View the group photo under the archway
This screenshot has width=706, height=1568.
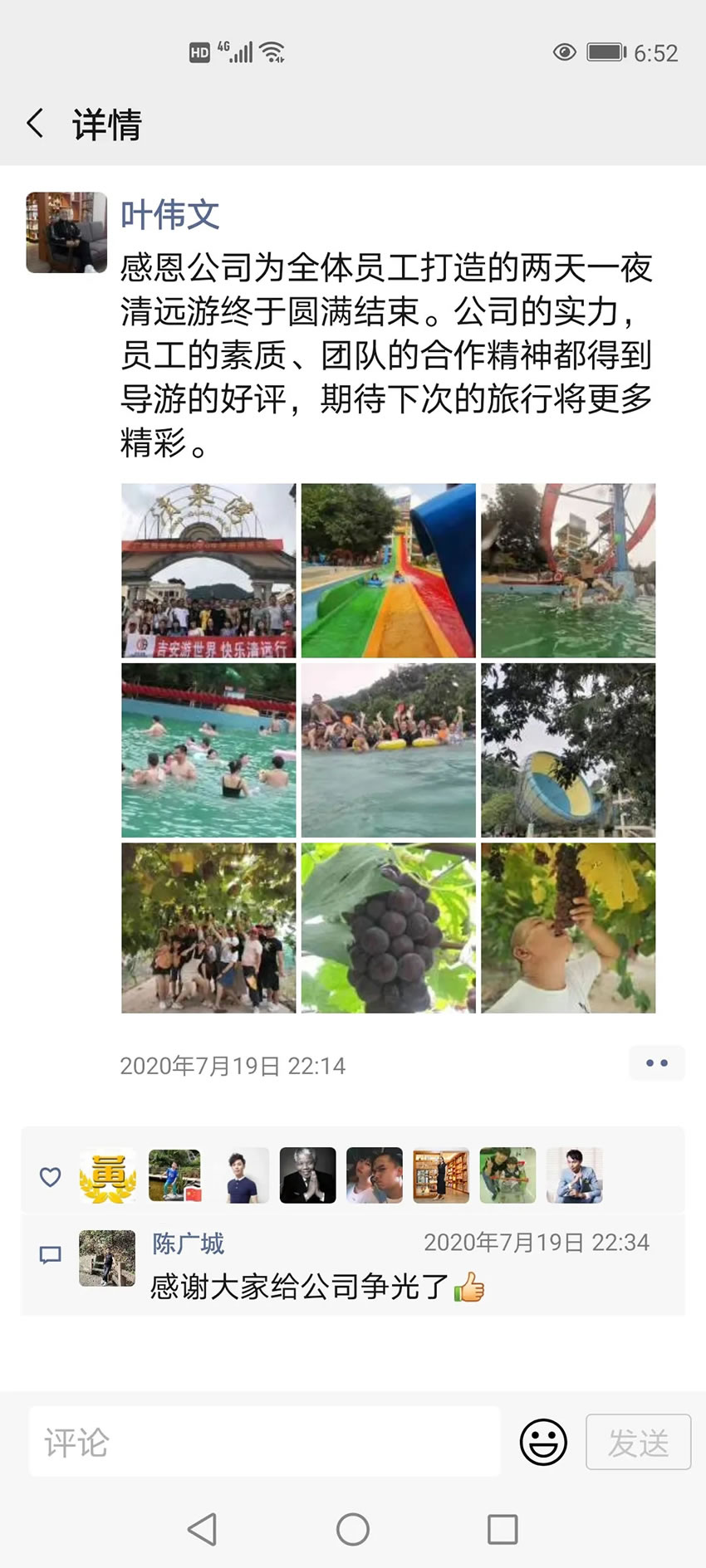pos(208,570)
